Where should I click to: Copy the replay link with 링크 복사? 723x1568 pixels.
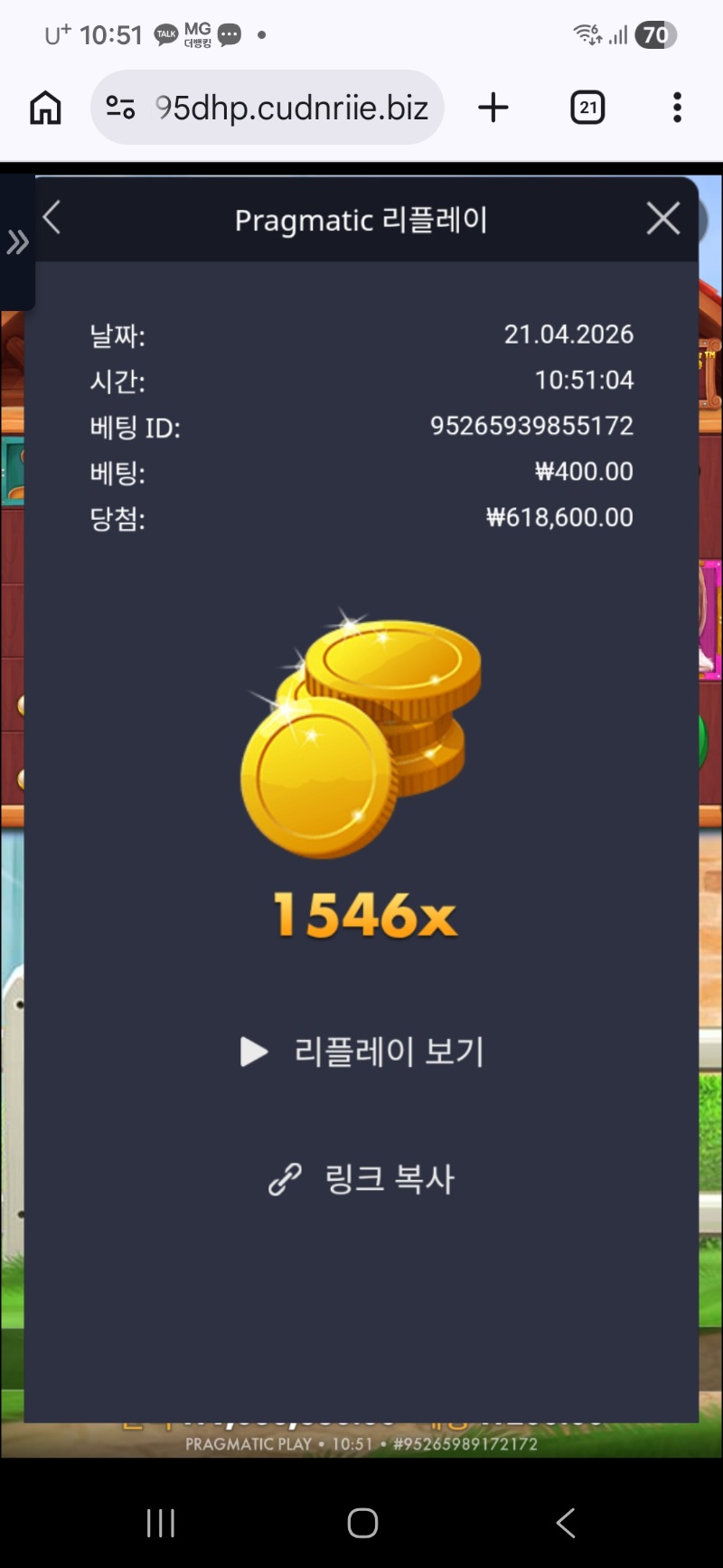pos(362,1179)
